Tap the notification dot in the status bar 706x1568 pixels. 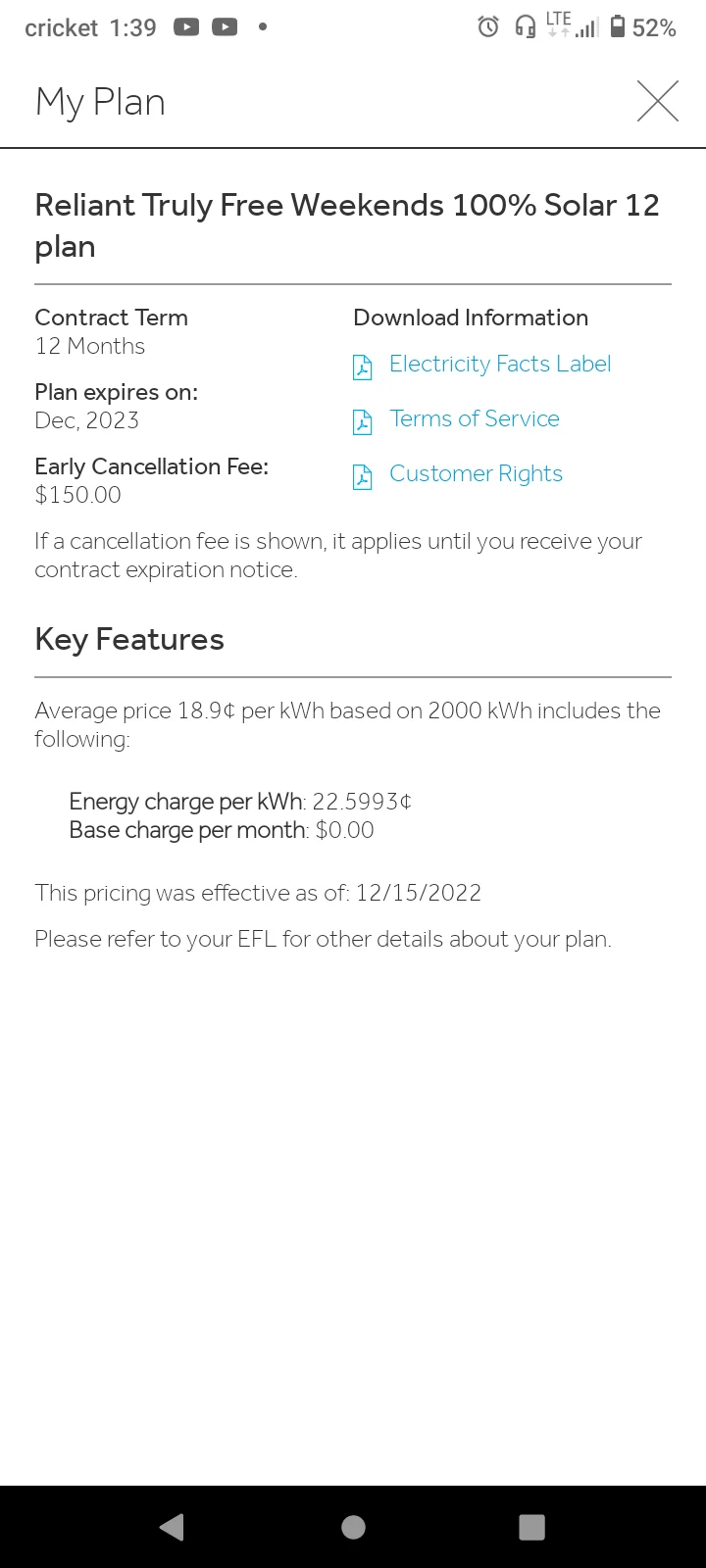click(x=262, y=27)
